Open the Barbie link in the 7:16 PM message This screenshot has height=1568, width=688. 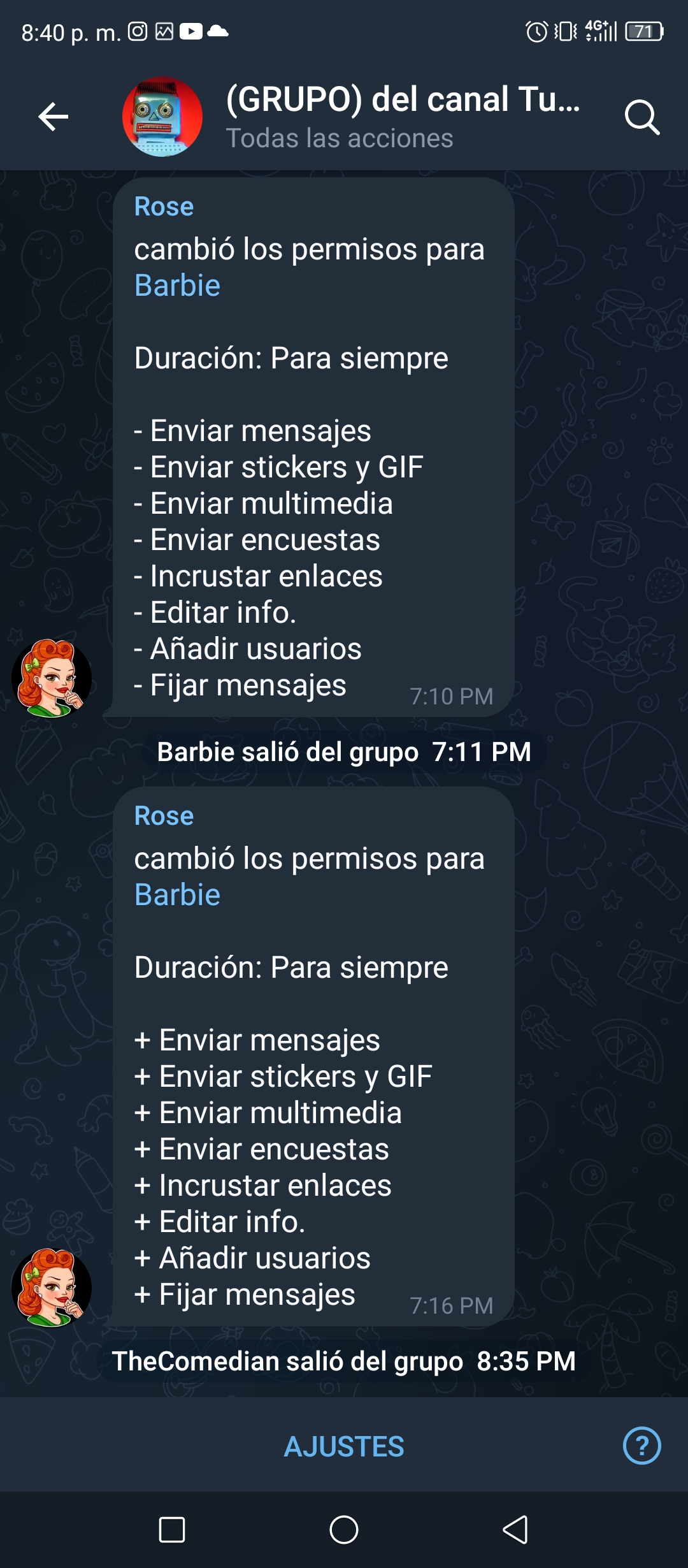(x=177, y=895)
